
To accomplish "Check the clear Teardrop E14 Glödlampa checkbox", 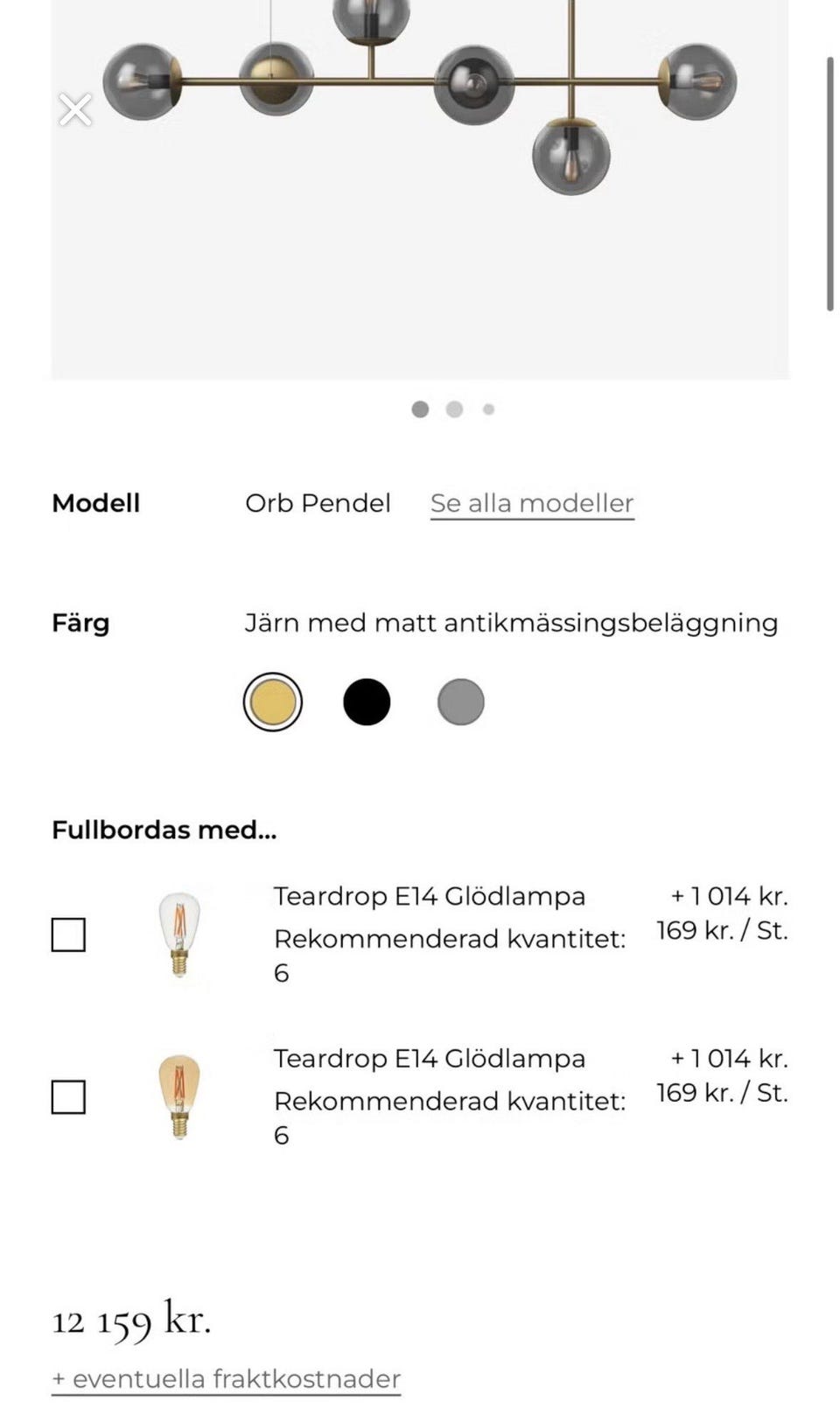I will coord(69,934).
